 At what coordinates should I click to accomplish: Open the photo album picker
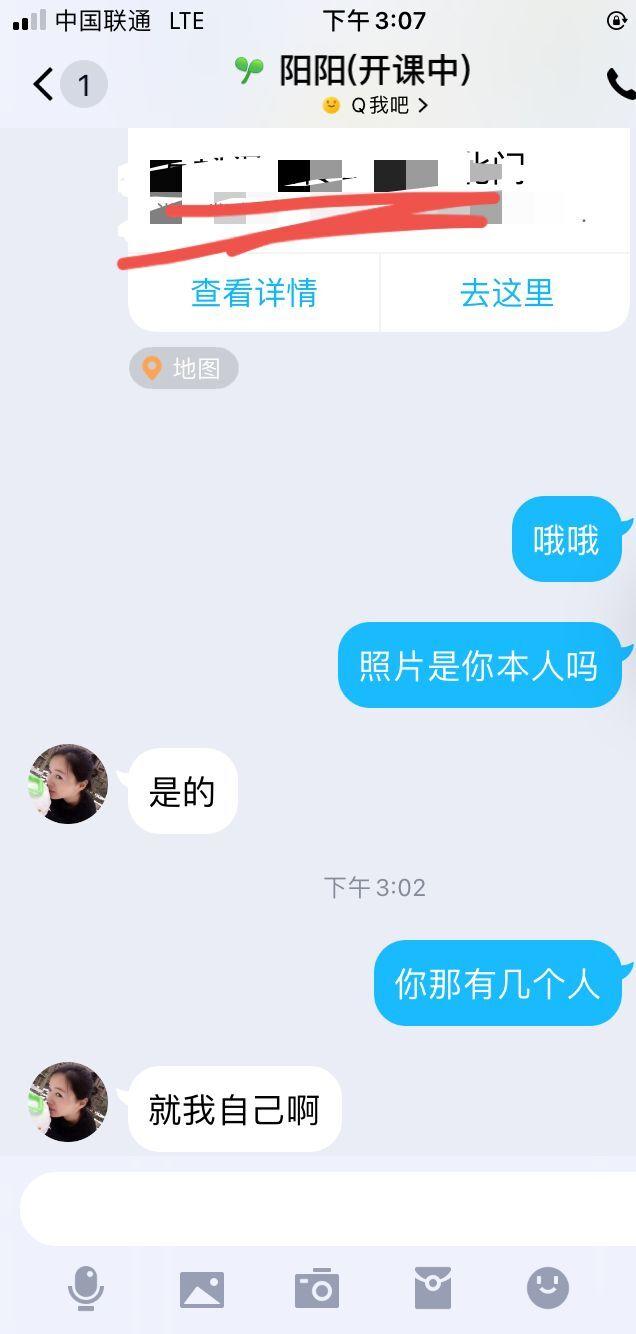coord(202,1288)
